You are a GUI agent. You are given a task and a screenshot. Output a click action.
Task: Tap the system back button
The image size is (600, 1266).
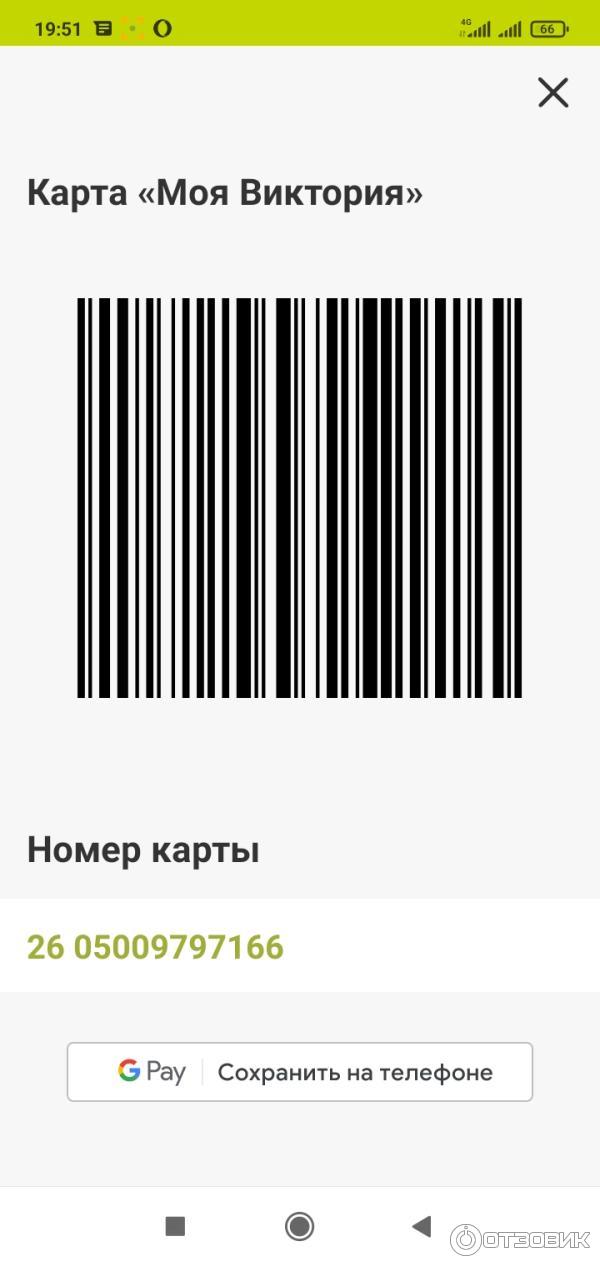(x=422, y=1226)
